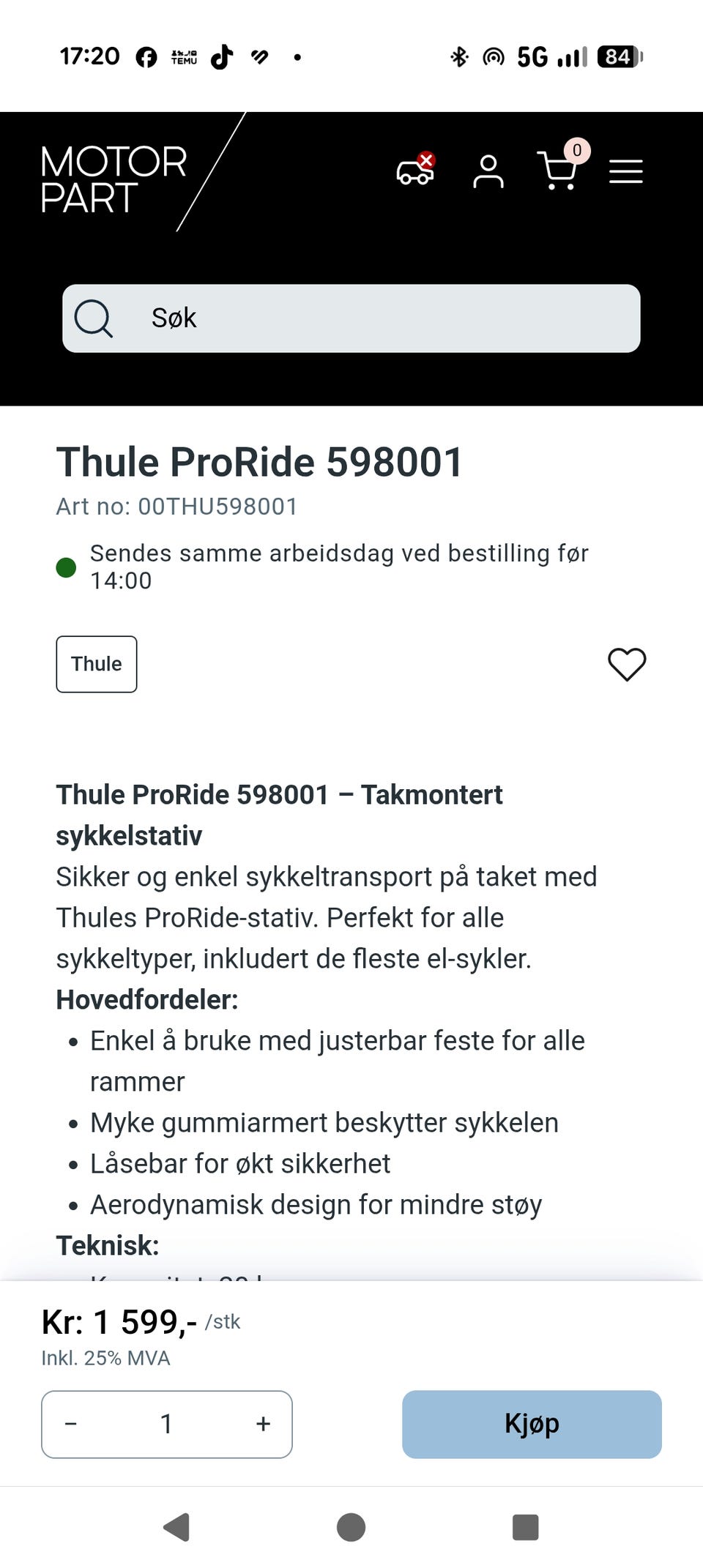The width and height of the screenshot is (703, 1568).
Task: Open the hamburger navigation menu
Action: point(626,172)
